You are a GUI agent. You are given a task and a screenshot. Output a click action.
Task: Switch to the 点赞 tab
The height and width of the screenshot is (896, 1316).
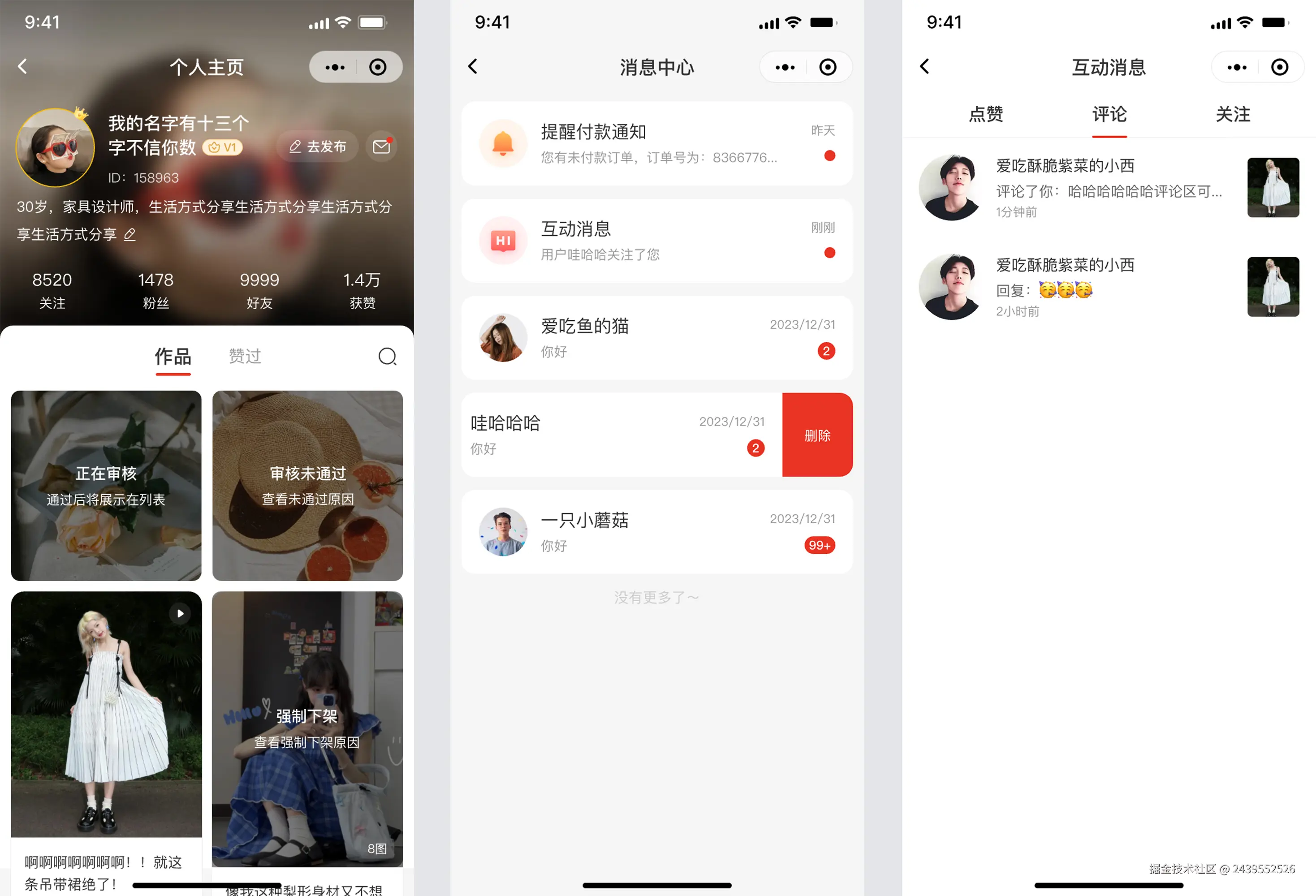(986, 114)
